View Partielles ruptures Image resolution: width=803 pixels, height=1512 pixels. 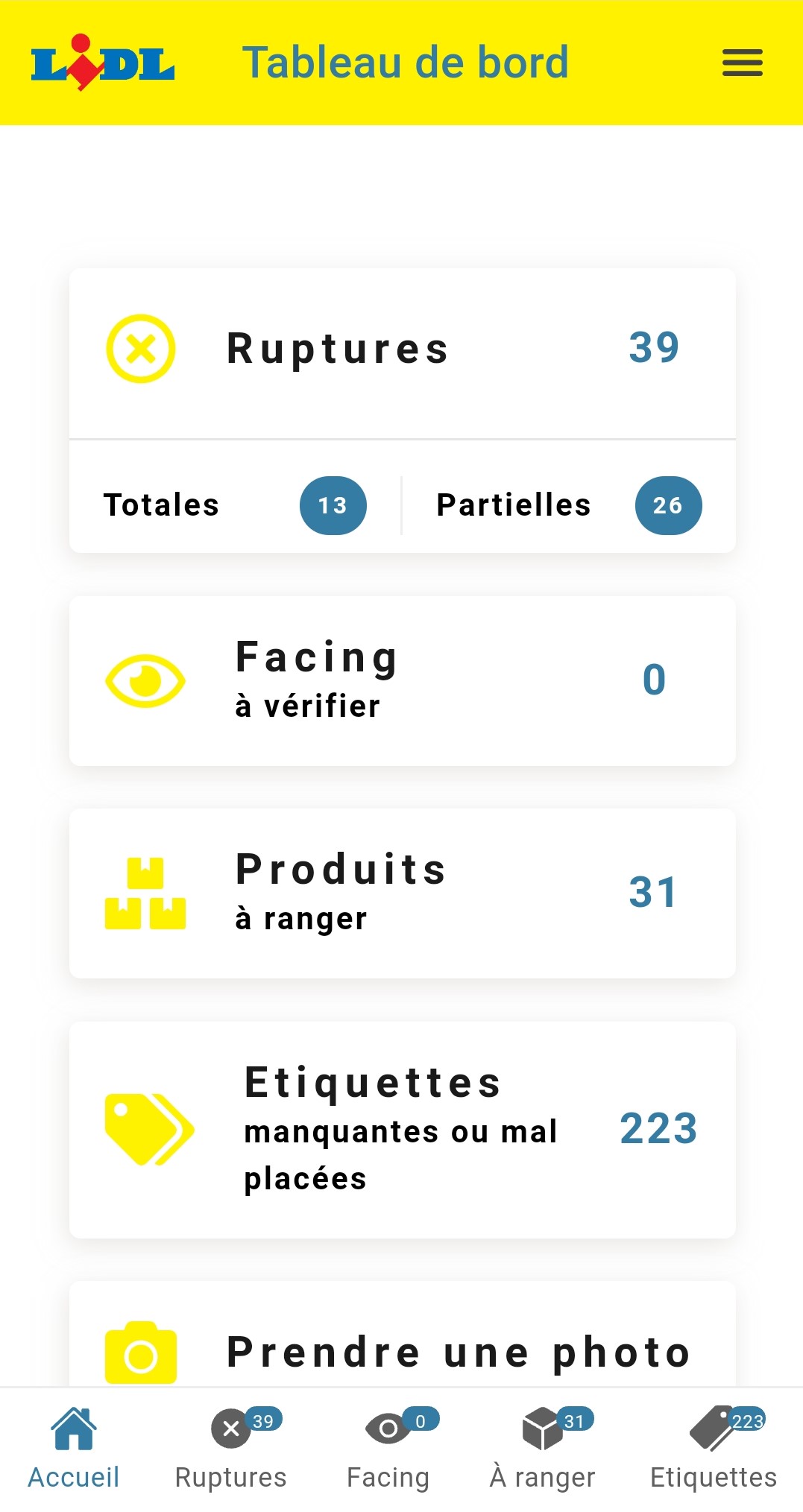pyautogui.click(x=569, y=505)
